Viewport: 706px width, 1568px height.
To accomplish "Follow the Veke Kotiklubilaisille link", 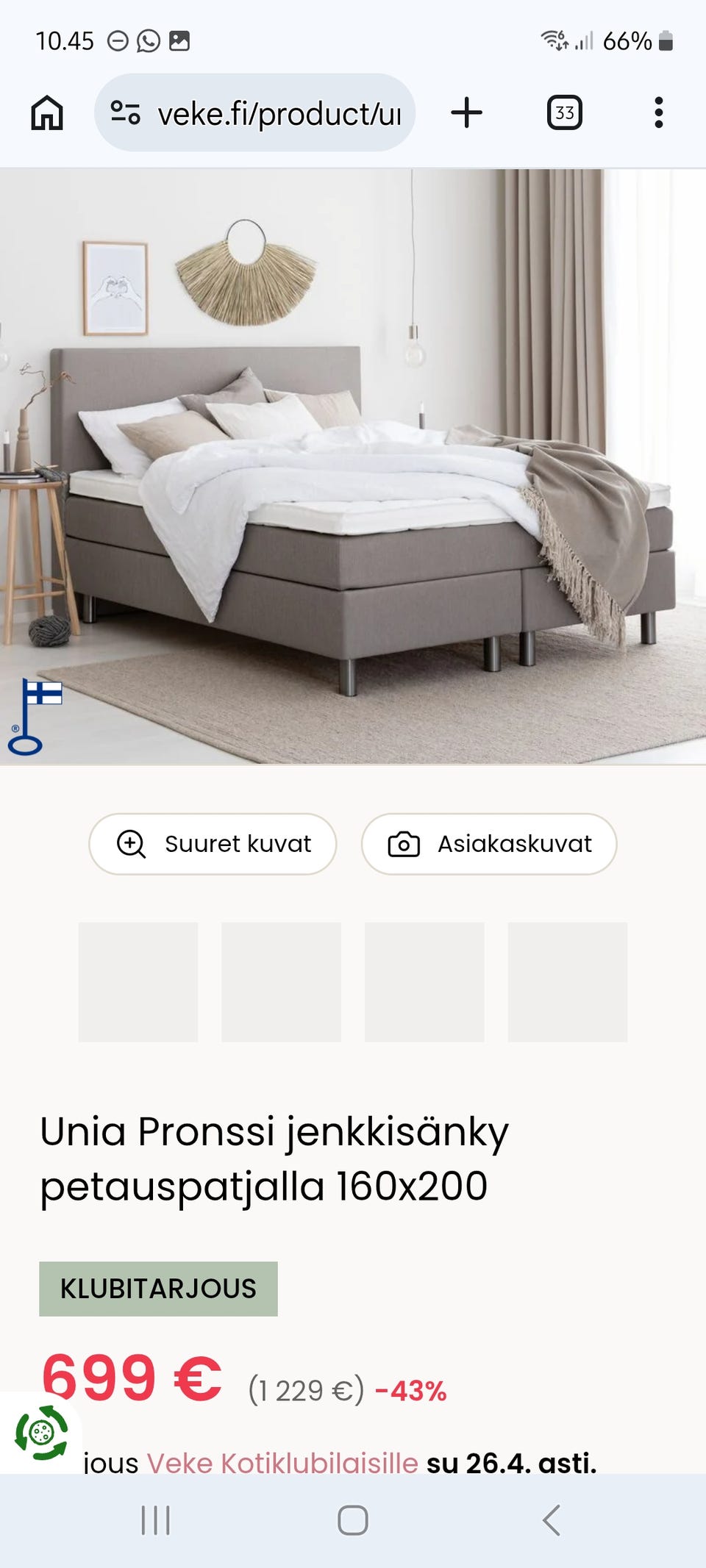I will point(282,1463).
